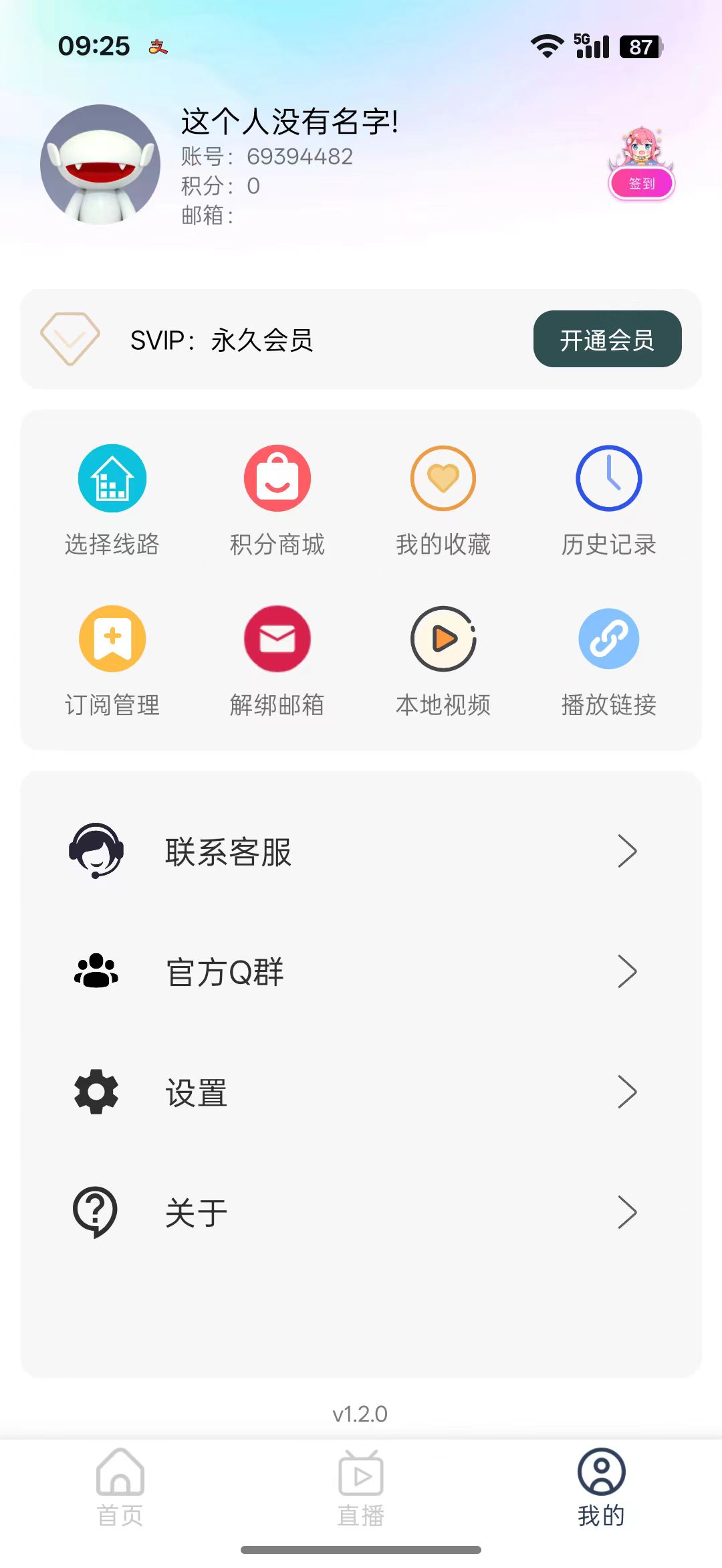Image resolution: width=722 pixels, height=1568 pixels.
Task: Open the 播放链接 play link icon
Action: pos(609,638)
